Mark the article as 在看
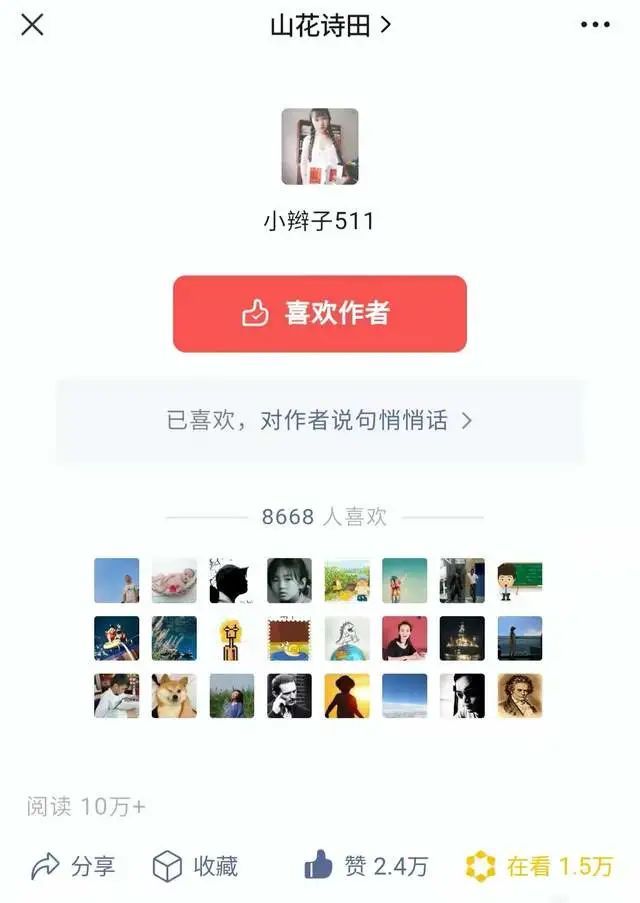This screenshot has width=640, height=903. point(539,866)
